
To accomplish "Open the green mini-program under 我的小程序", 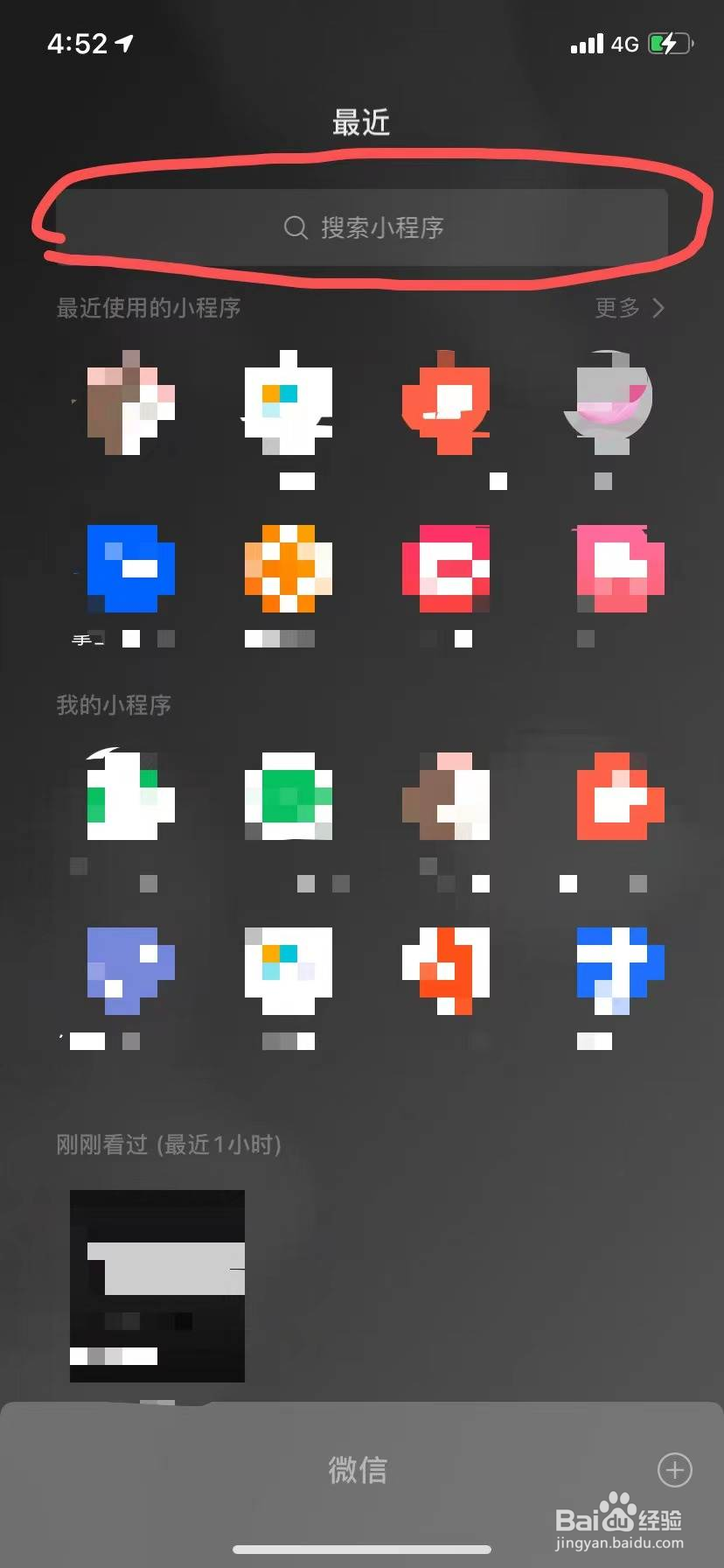I will coord(289,796).
